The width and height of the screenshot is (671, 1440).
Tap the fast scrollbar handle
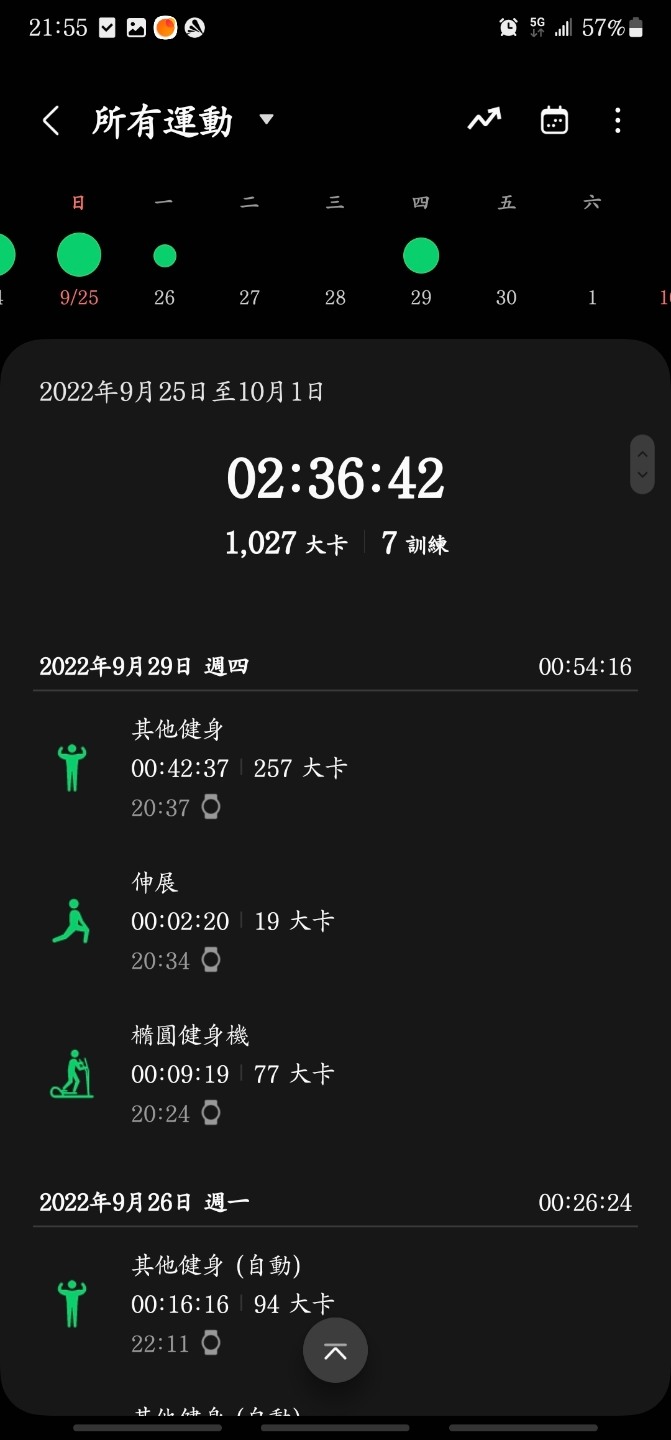click(x=642, y=464)
